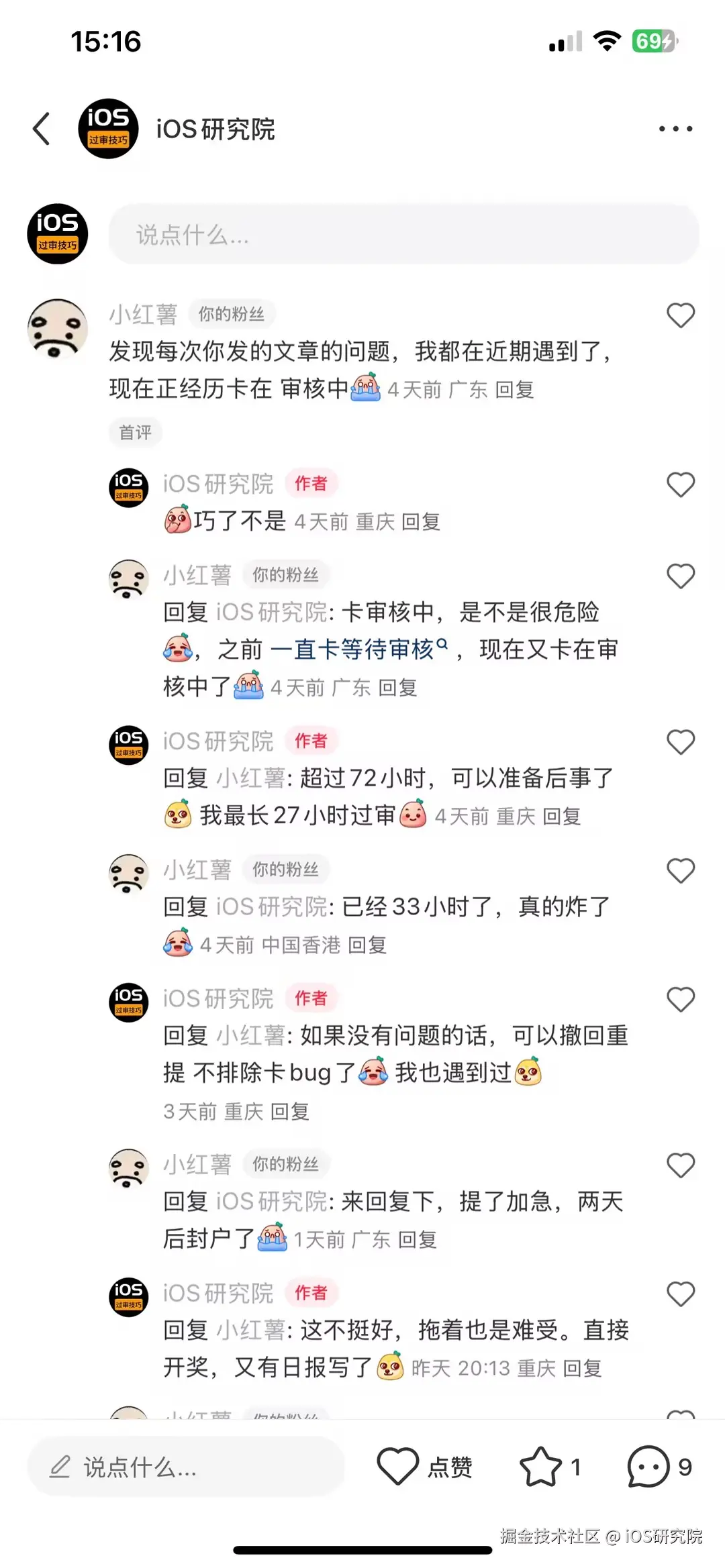Like the reply about 超过72小时
725x1568 pixels.
click(x=680, y=742)
